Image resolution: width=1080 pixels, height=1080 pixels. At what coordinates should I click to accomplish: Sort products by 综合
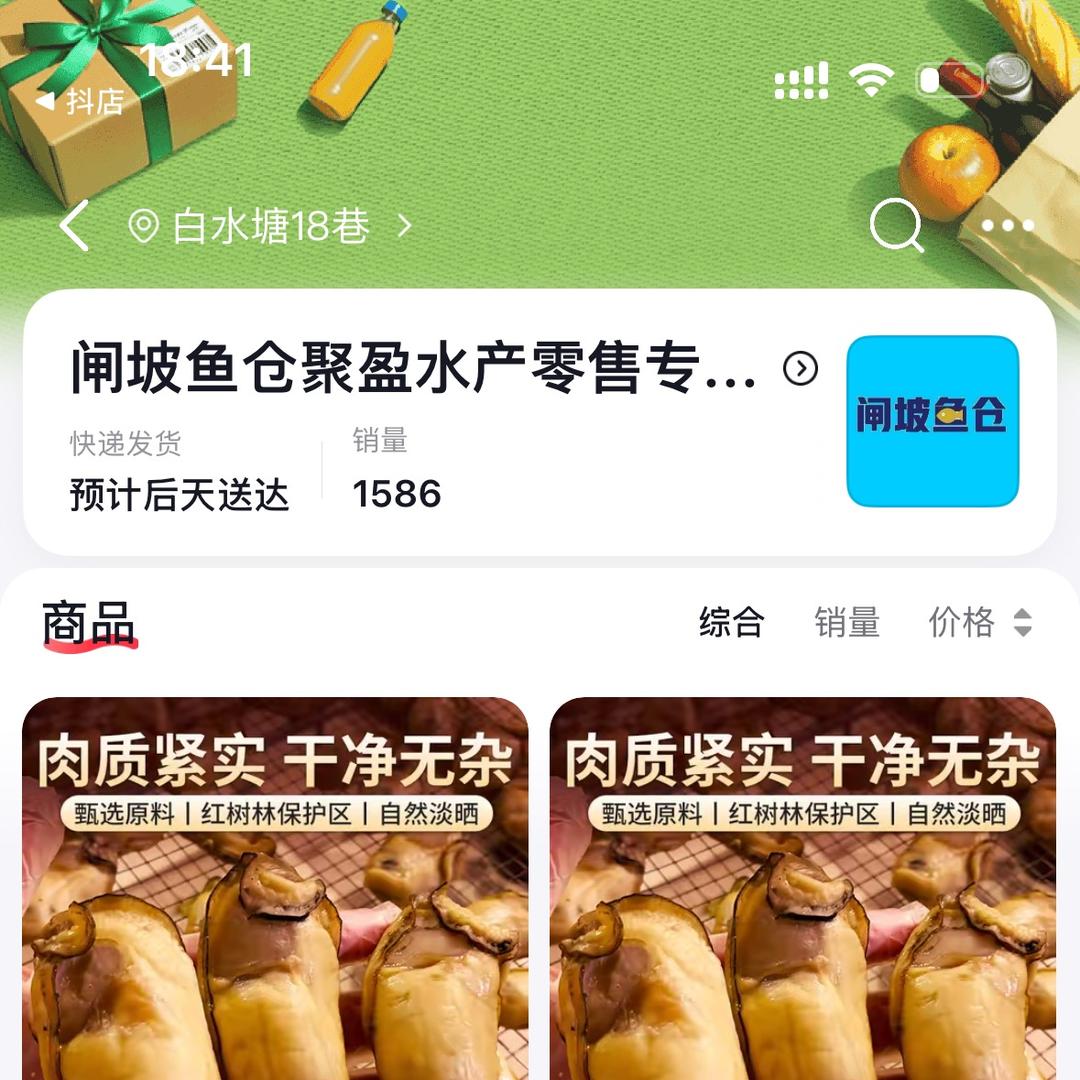point(731,622)
